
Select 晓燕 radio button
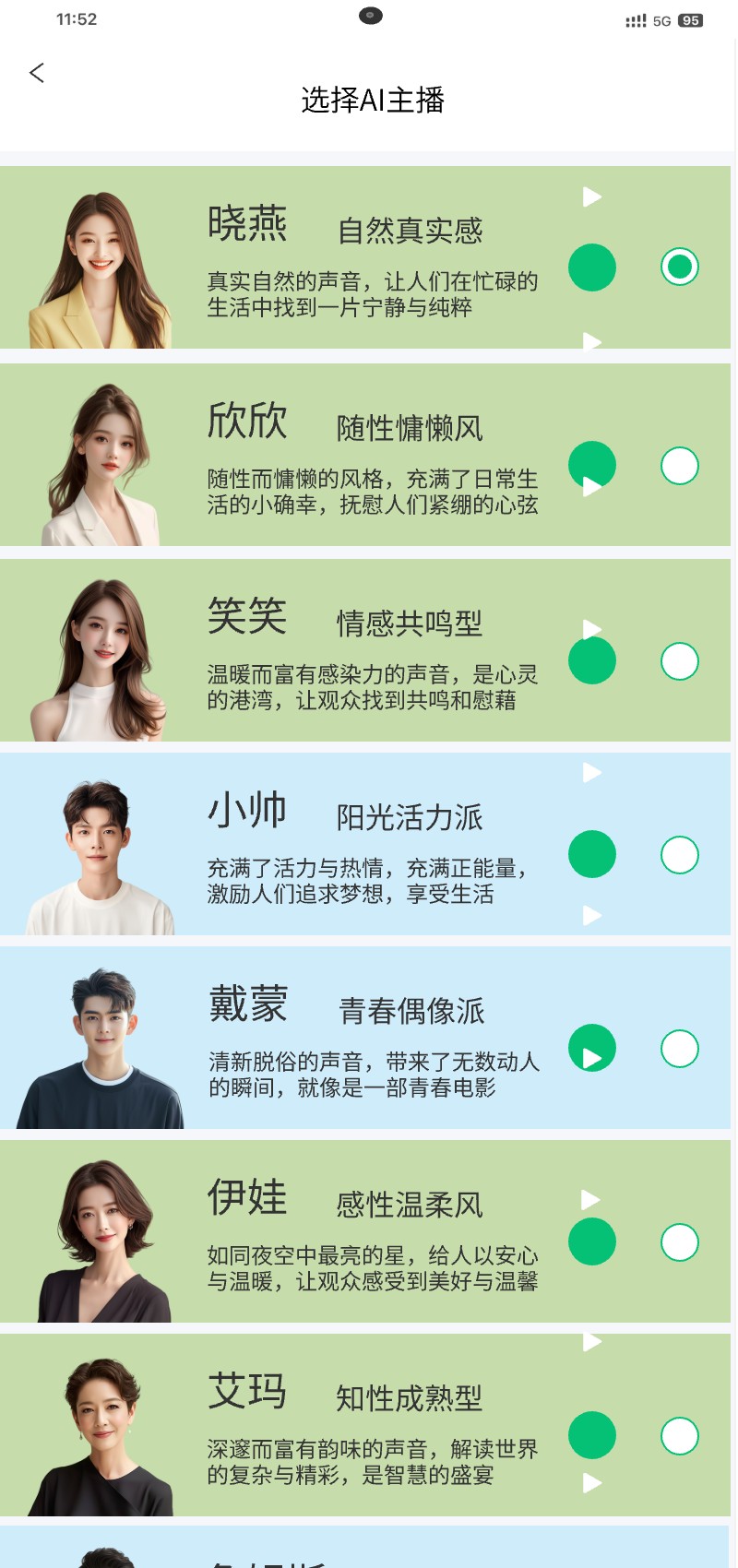click(x=680, y=267)
